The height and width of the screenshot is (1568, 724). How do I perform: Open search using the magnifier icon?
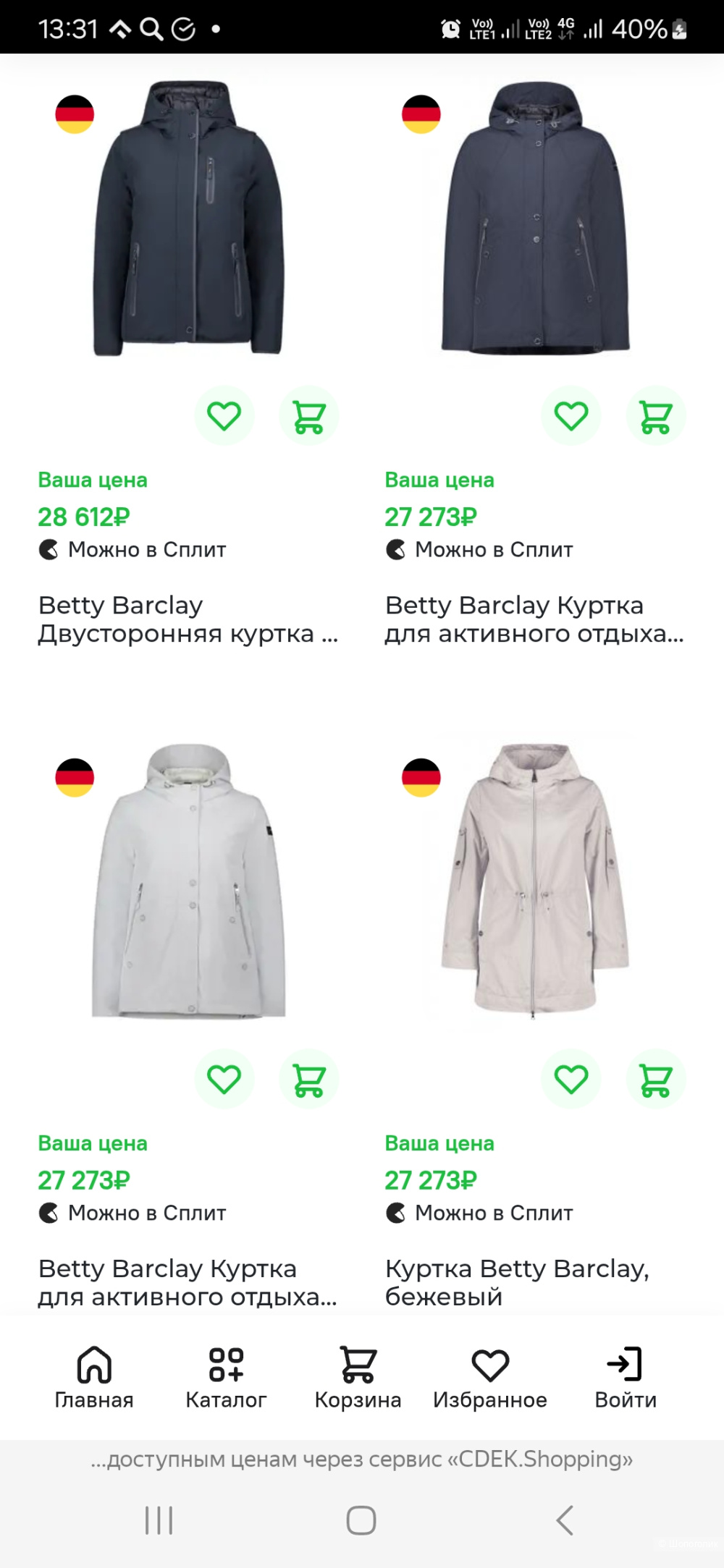(x=150, y=30)
